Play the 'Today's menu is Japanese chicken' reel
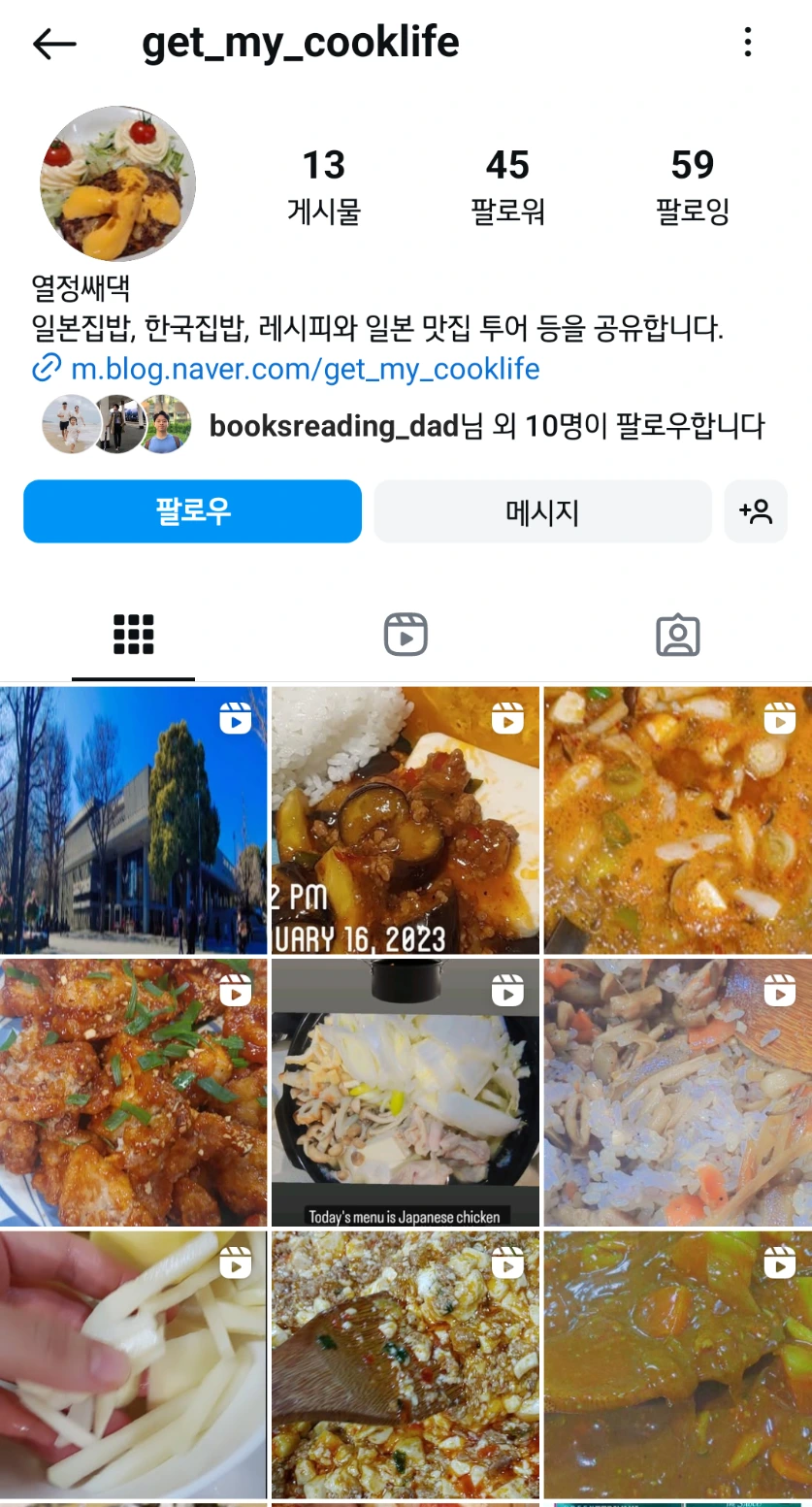The width and height of the screenshot is (812, 1507). coord(406,1093)
